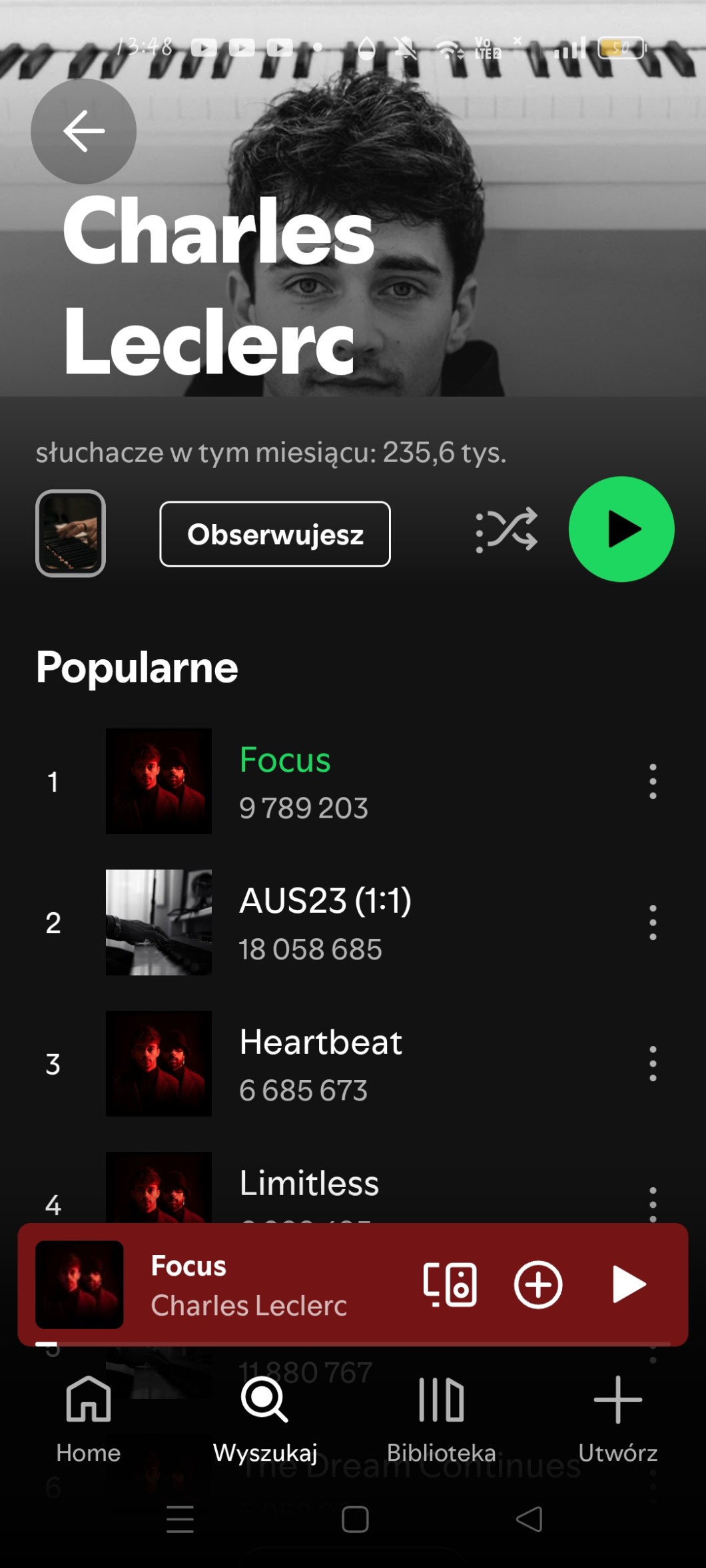The width and height of the screenshot is (706, 1568).
Task: Open the piano thumbnail next to Obserwujesz
Action: 71,533
